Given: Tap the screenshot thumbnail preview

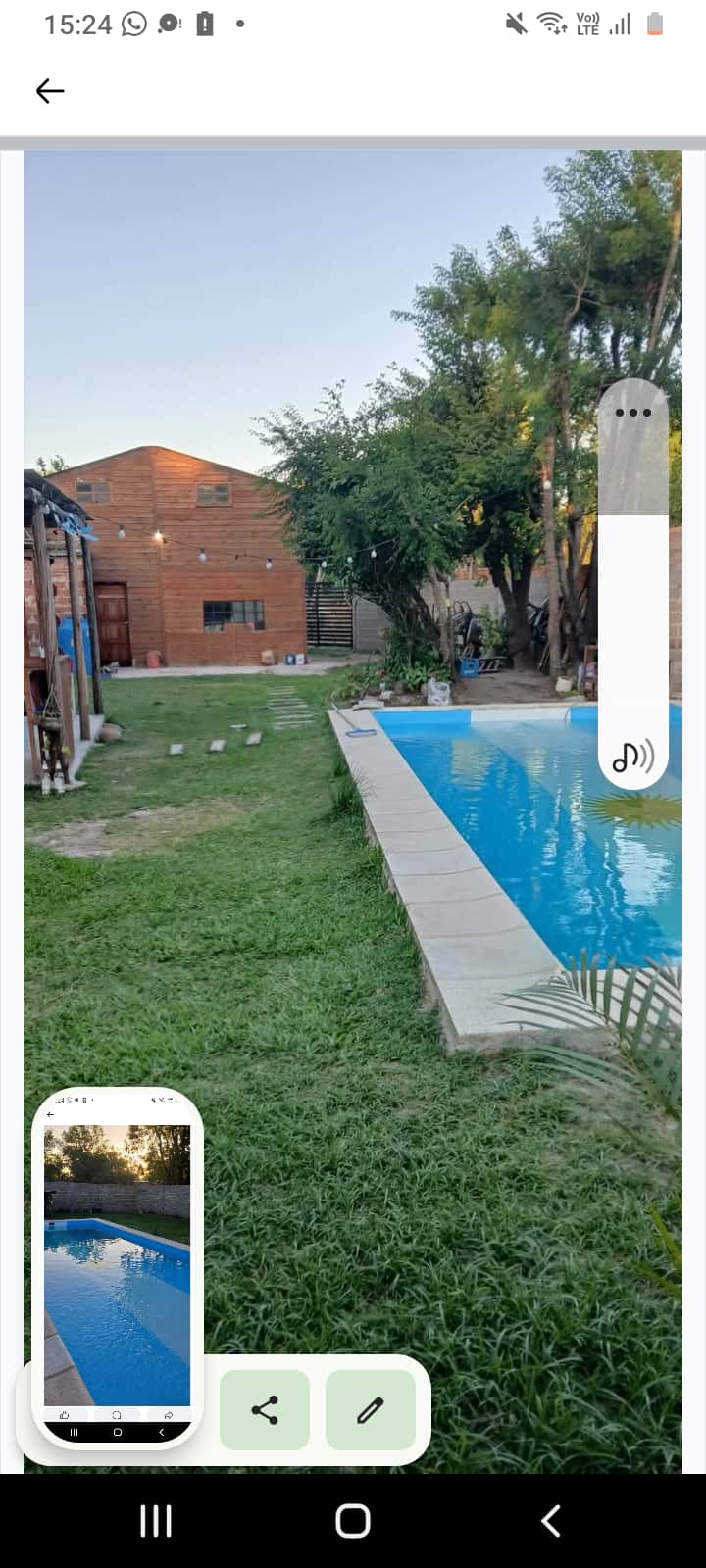Looking at the screenshot, I should pyautogui.click(x=116, y=1264).
